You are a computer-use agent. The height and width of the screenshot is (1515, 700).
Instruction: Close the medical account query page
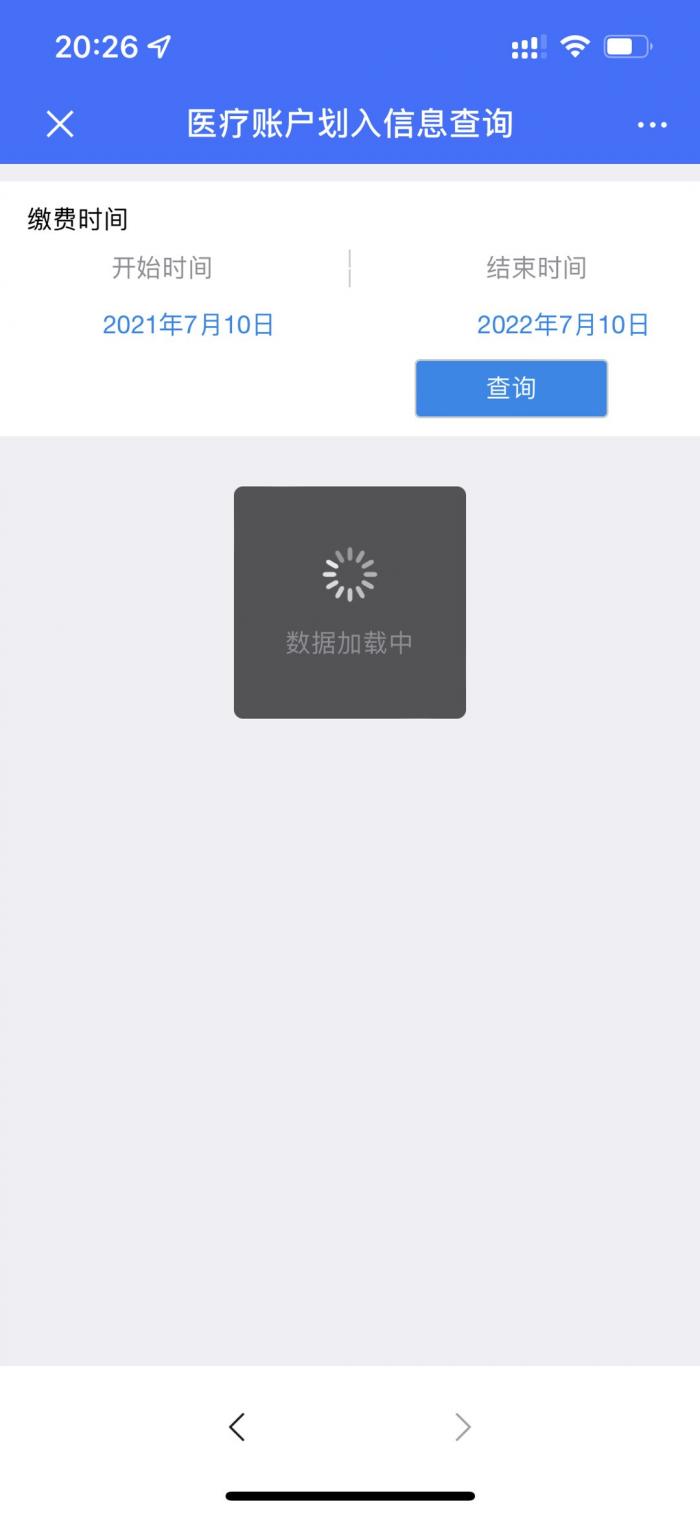pos(60,124)
